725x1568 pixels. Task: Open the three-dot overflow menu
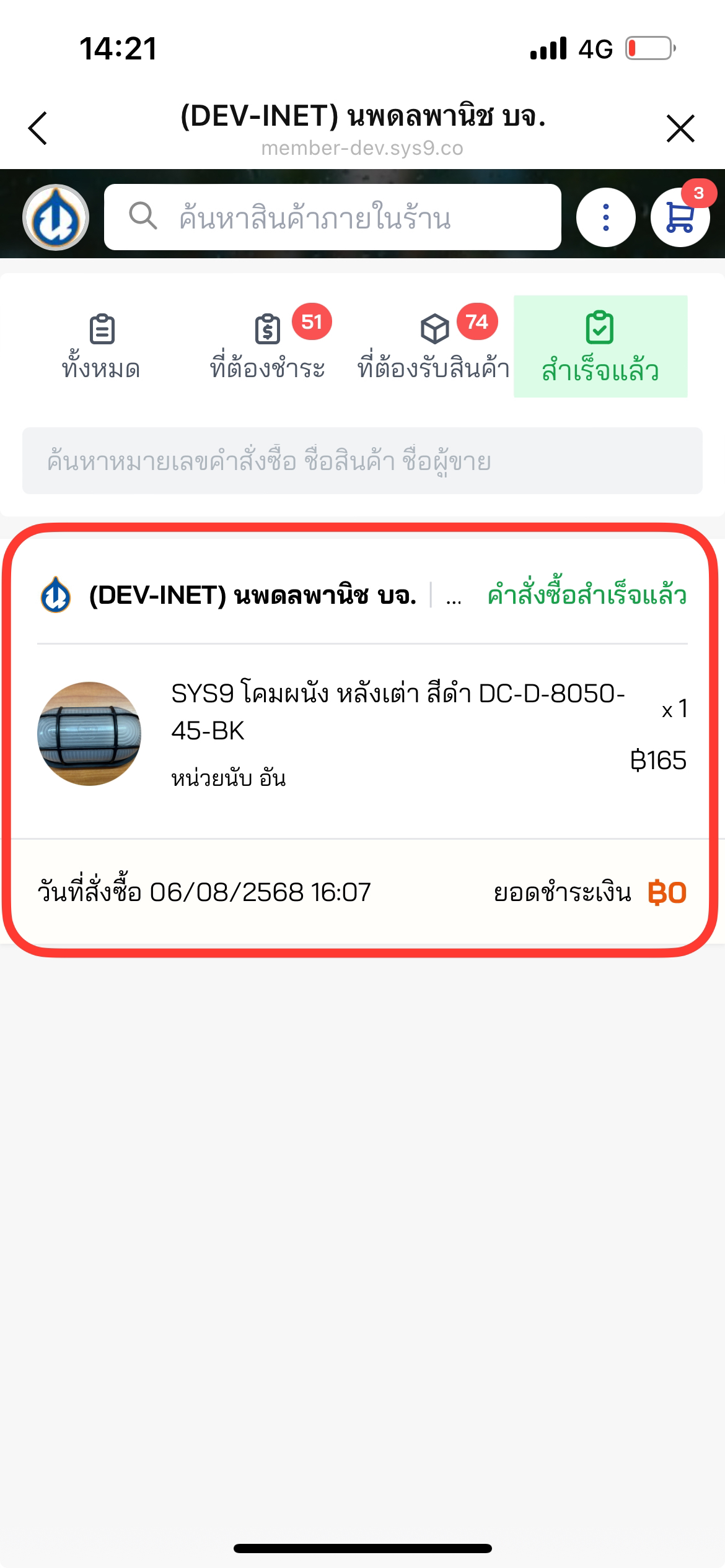(x=605, y=217)
